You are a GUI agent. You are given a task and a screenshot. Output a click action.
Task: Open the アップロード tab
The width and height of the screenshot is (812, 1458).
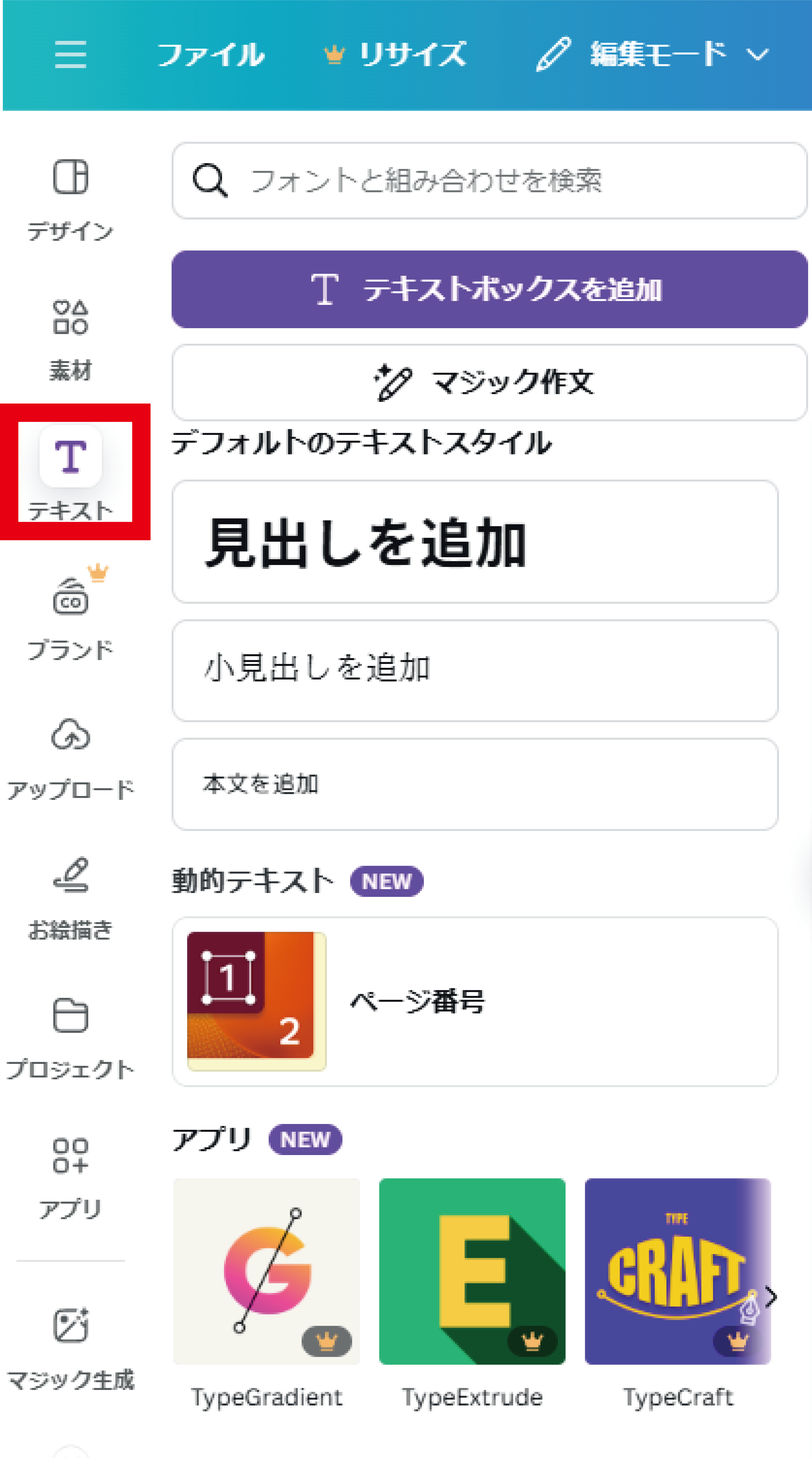tap(71, 759)
